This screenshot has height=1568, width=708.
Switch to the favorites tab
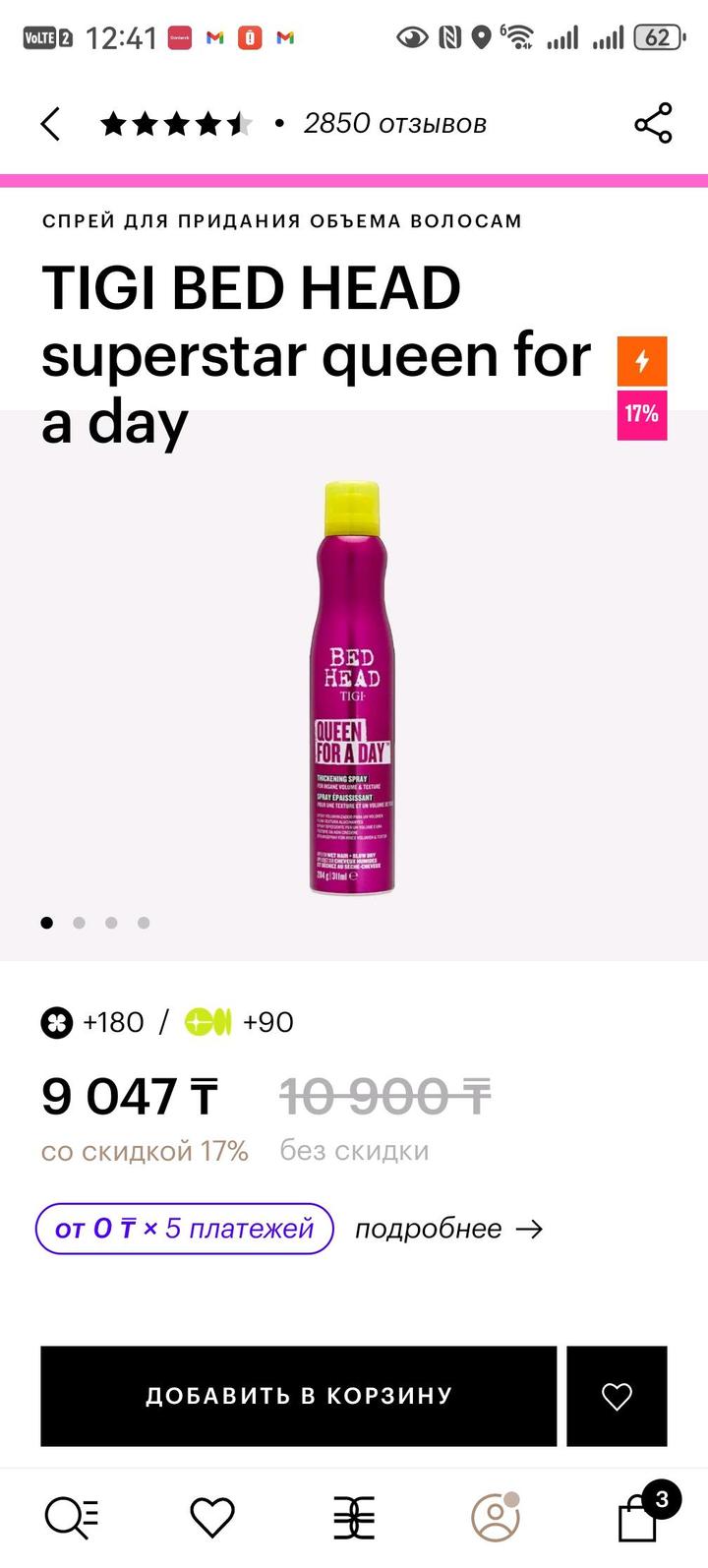click(x=212, y=1518)
